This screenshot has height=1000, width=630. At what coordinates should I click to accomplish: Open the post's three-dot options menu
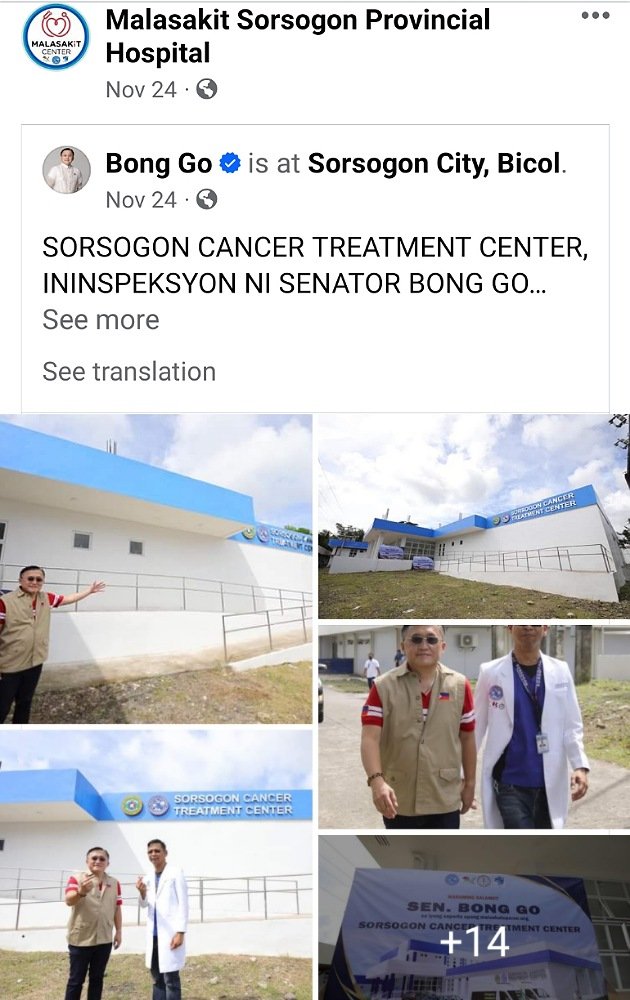point(595,17)
